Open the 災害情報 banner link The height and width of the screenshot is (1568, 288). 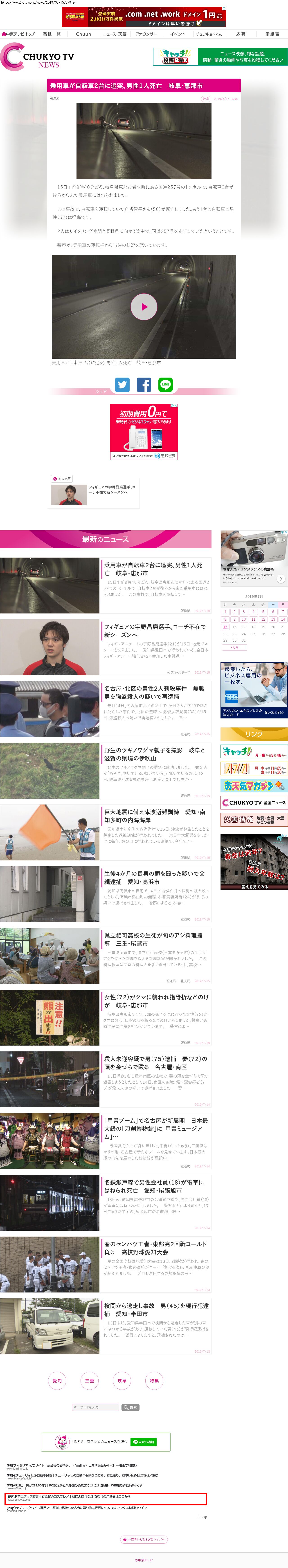[x=253, y=820]
